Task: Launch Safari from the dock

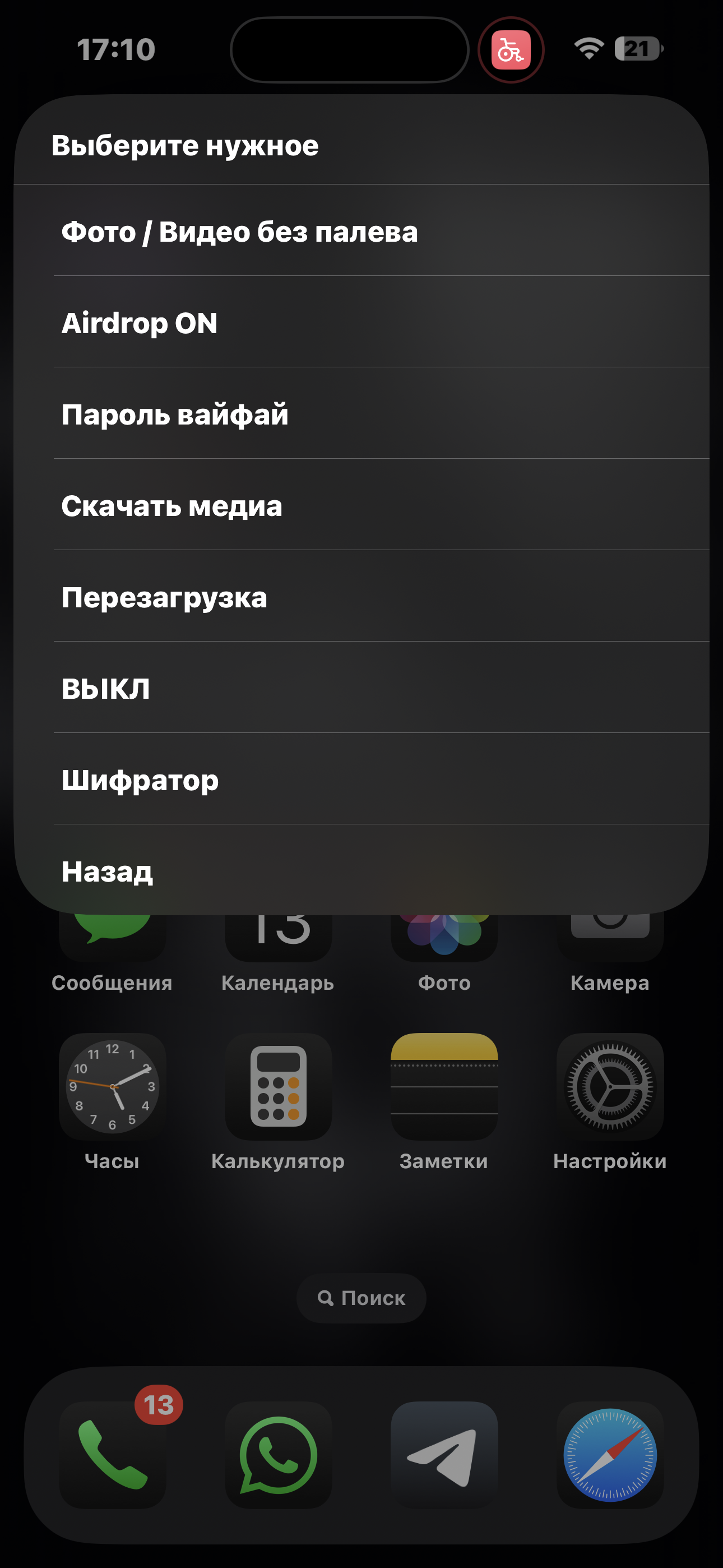Action: tap(610, 1455)
